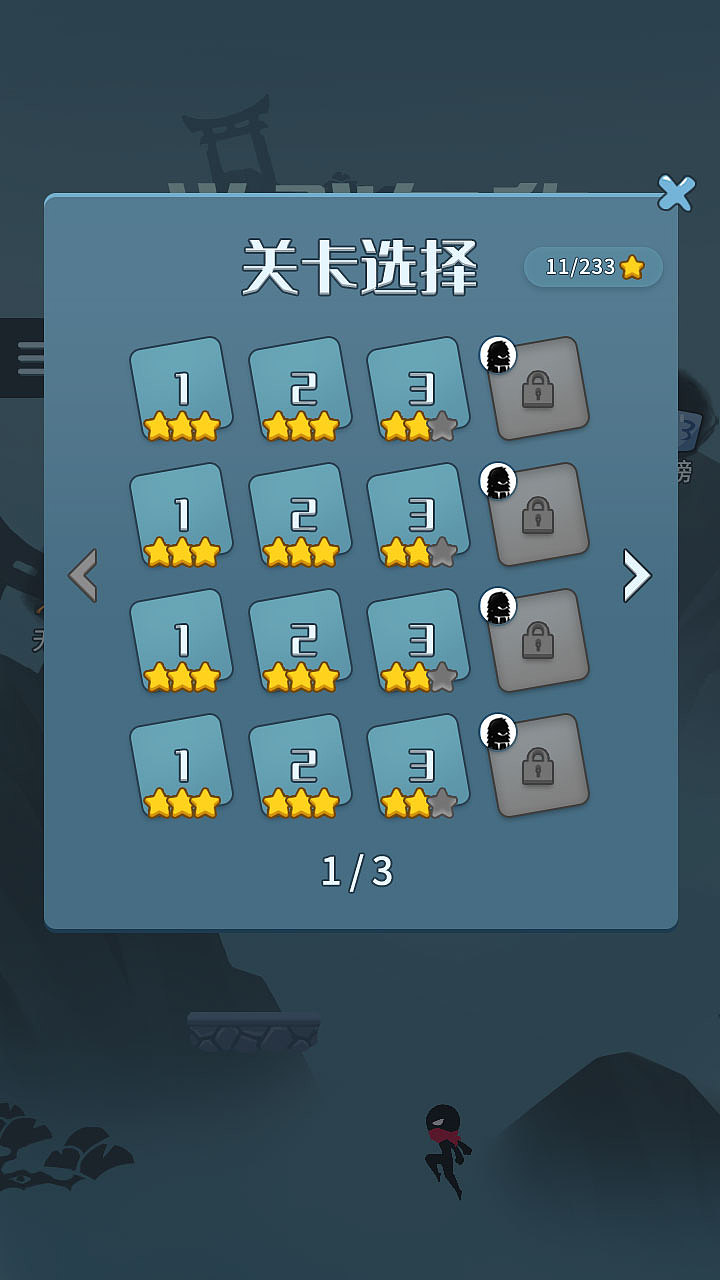Go back using the left arrow
The image size is (720, 1280).
[x=83, y=576]
